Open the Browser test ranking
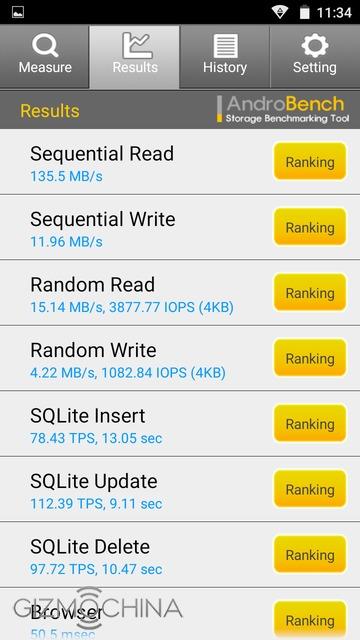Image resolution: width=360 pixels, height=640 pixels. click(310, 620)
